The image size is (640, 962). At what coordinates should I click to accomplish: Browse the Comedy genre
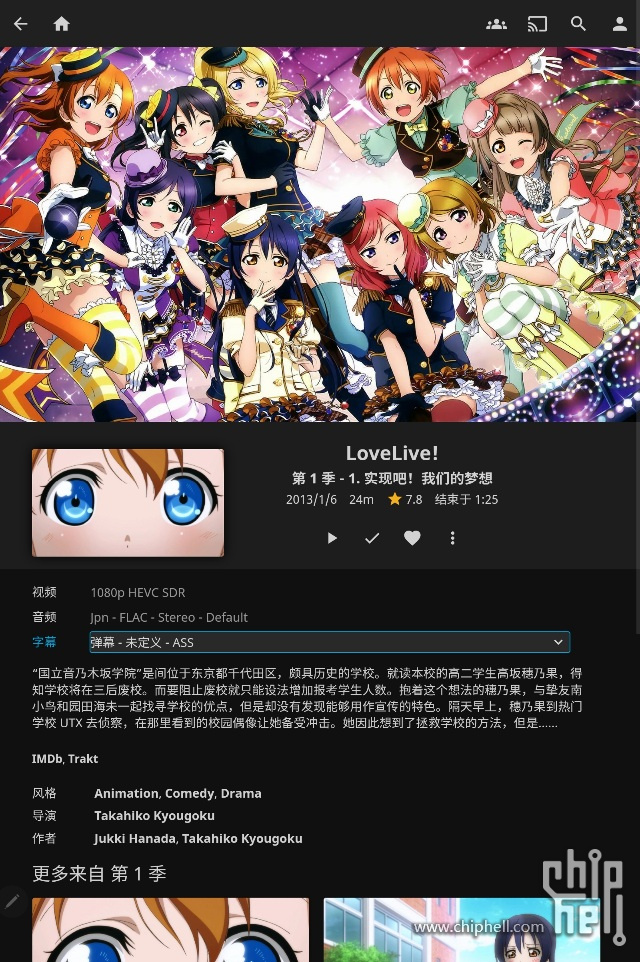tap(190, 793)
